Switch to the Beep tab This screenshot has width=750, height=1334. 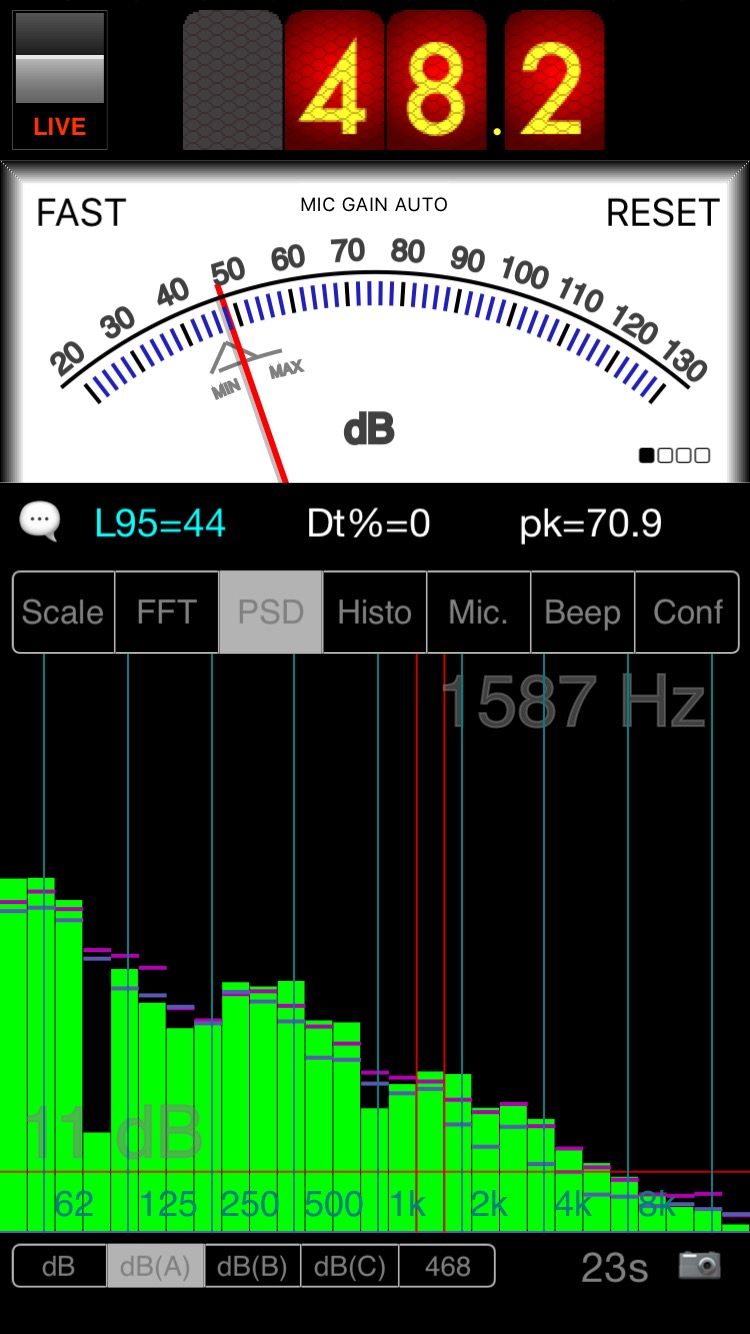click(x=583, y=612)
